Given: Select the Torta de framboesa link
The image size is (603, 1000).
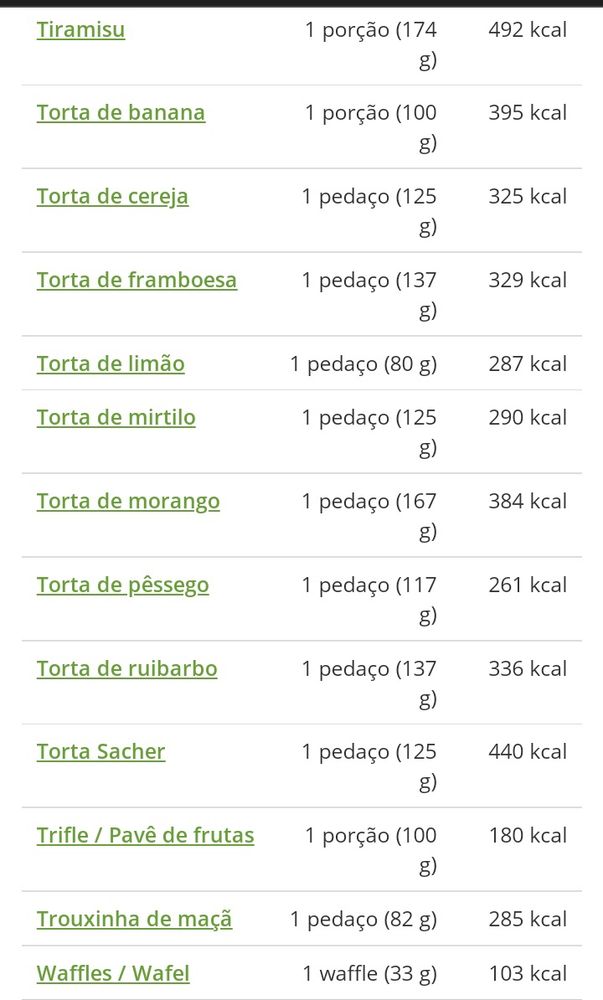Looking at the screenshot, I should click(x=137, y=280).
